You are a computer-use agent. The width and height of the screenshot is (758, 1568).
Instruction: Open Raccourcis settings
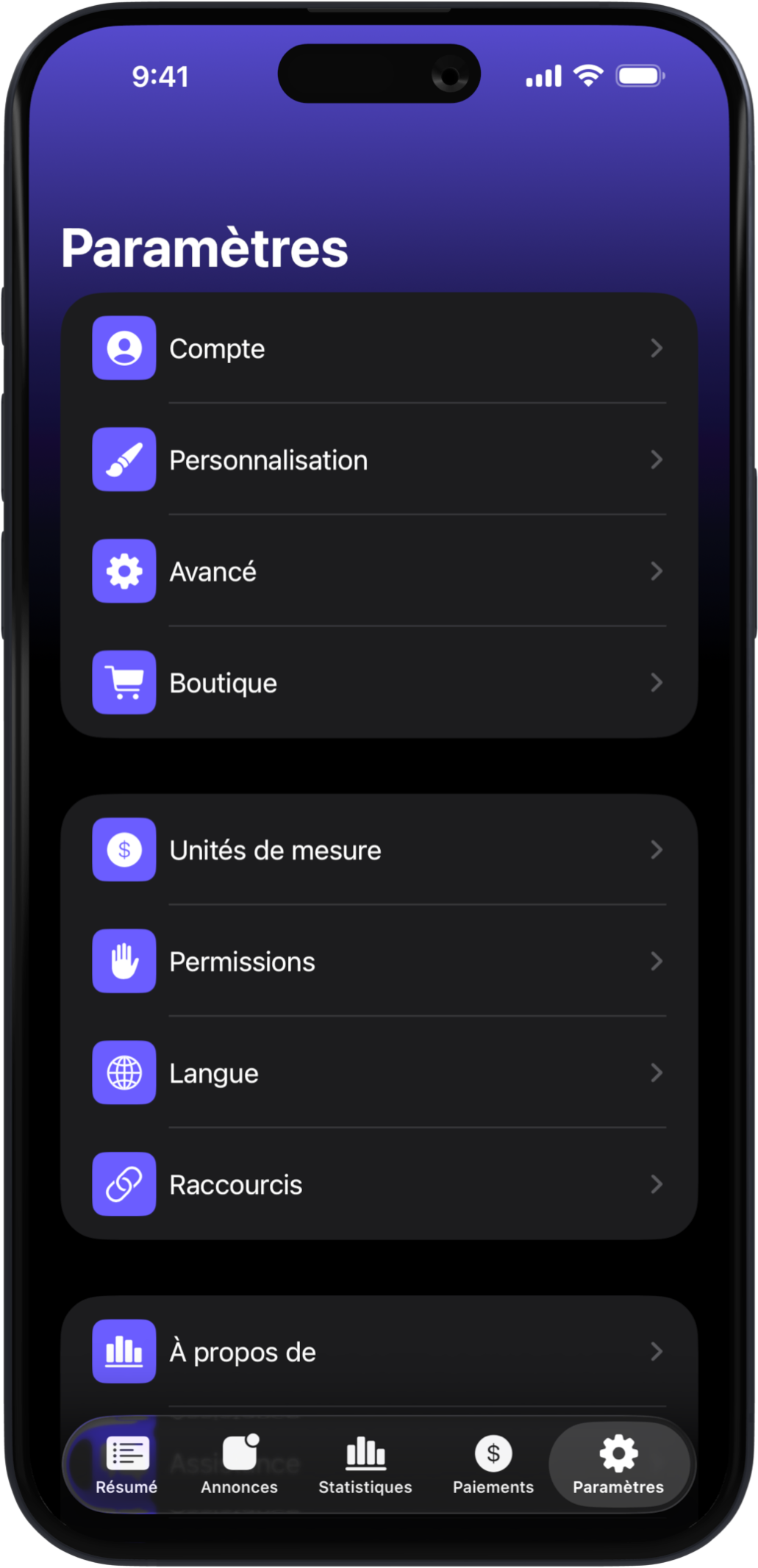[379, 1185]
